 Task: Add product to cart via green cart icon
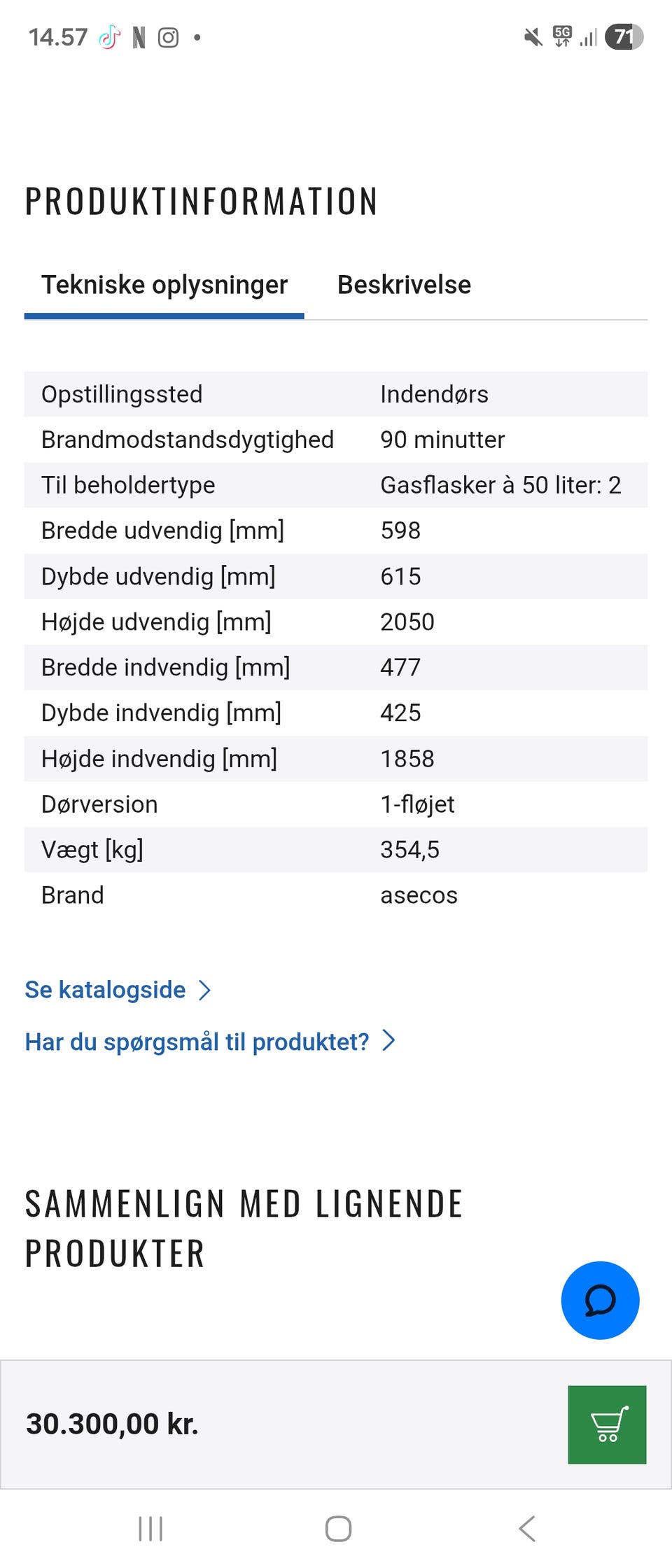click(x=608, y=1425)
